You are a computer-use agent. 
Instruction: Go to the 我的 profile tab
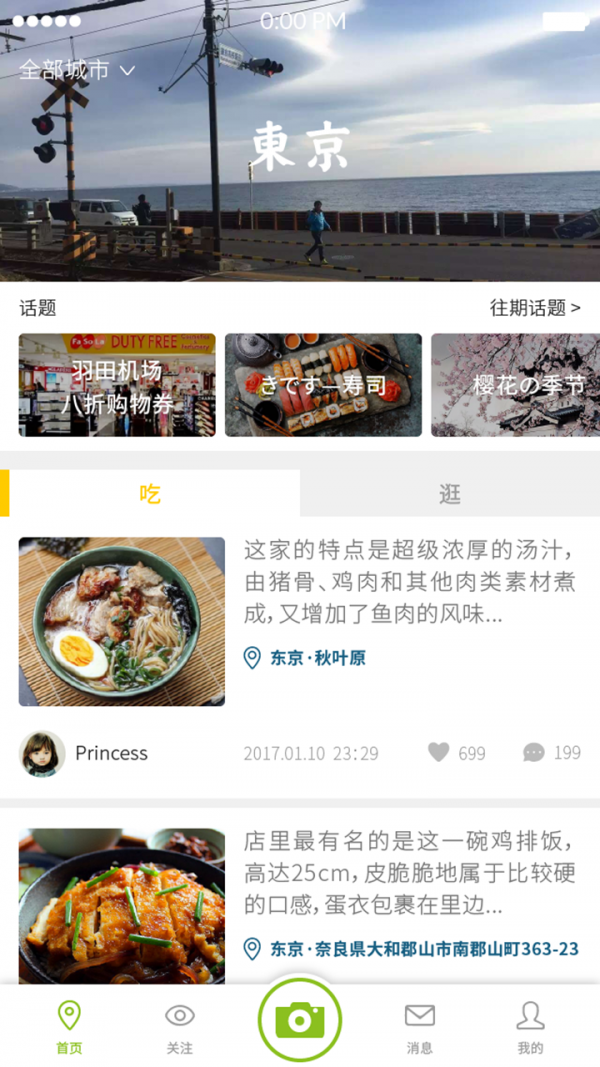[x=530, y=1027]
